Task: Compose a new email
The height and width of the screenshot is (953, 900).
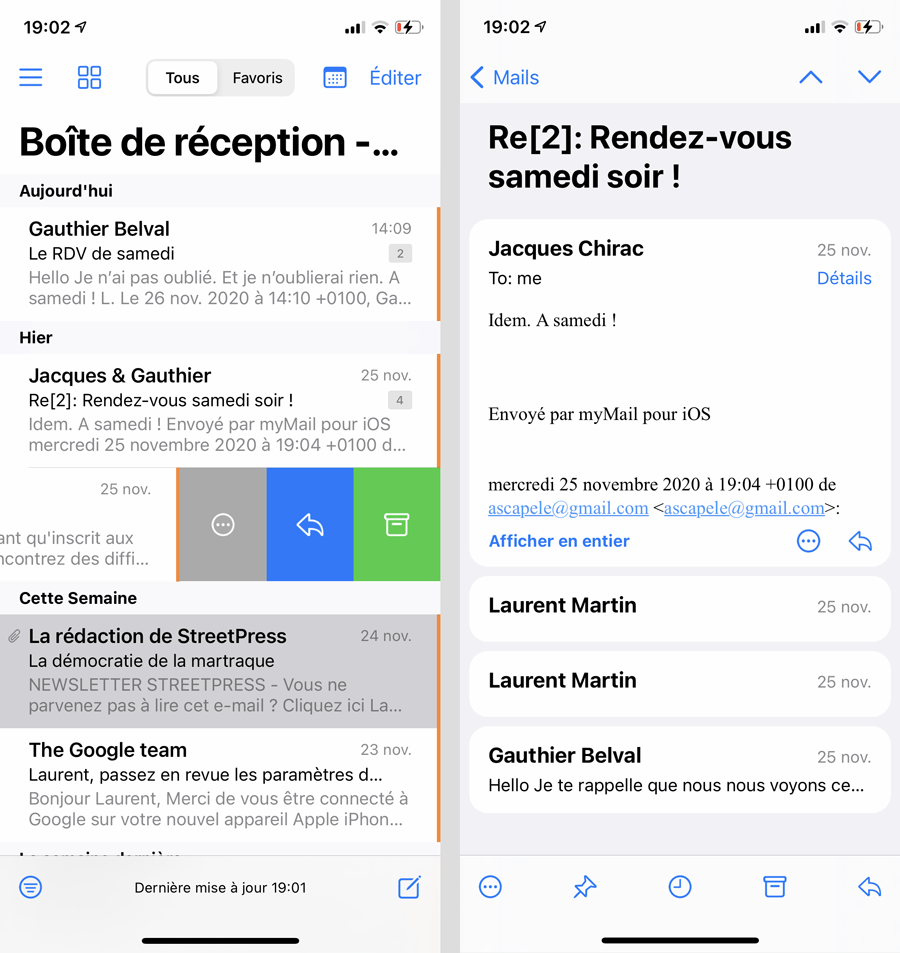Action: tap(409, 887)
